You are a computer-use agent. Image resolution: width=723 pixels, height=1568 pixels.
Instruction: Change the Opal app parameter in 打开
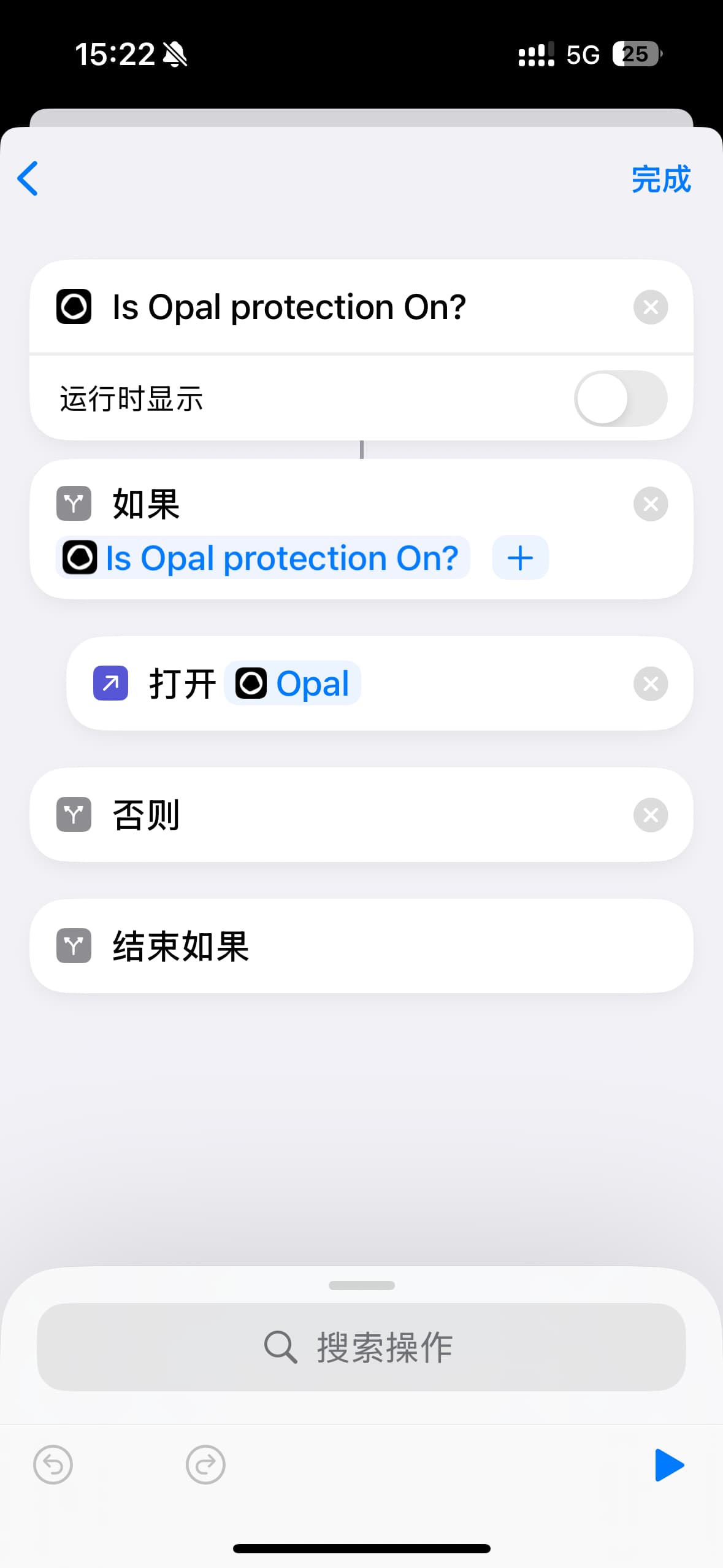(x=293, y=683)
